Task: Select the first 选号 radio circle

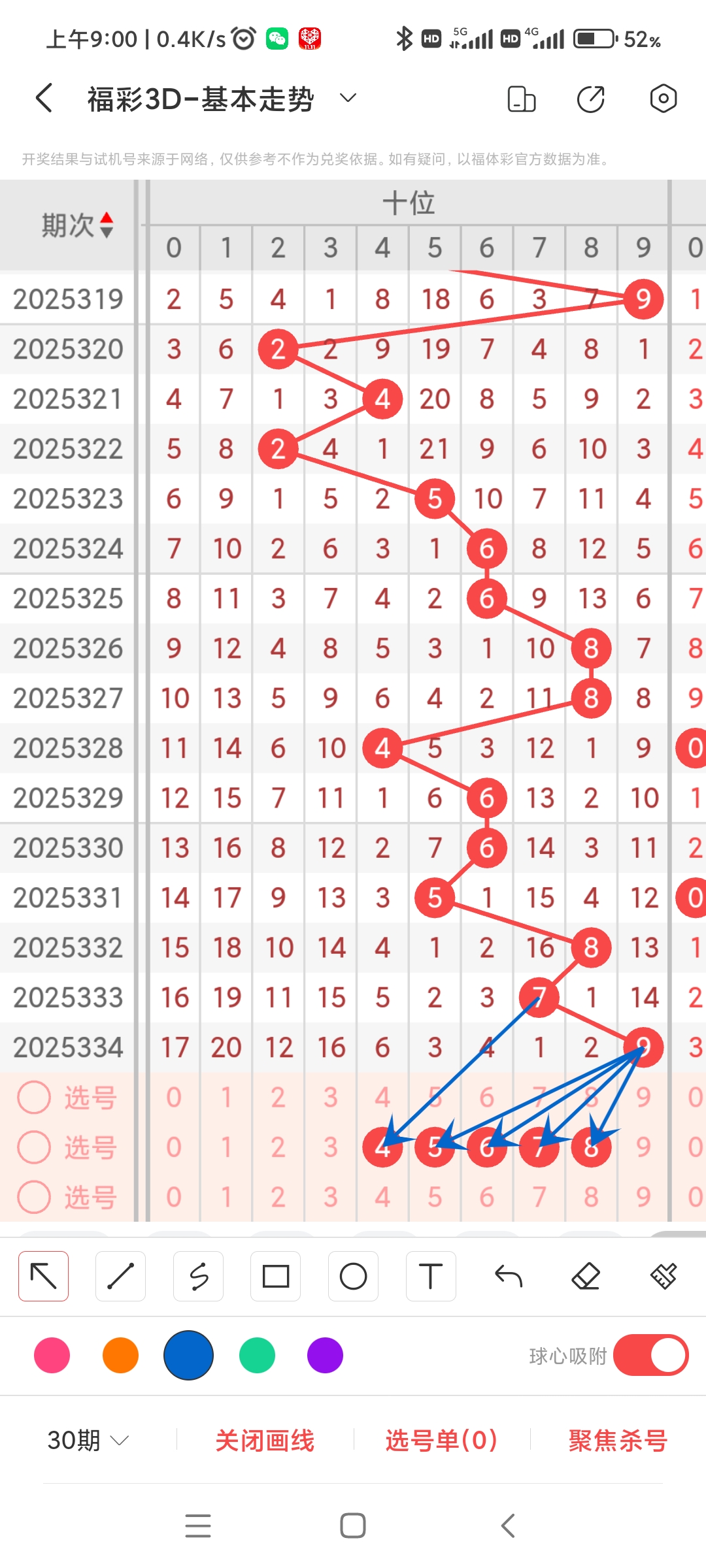Action: (34, 1098)
